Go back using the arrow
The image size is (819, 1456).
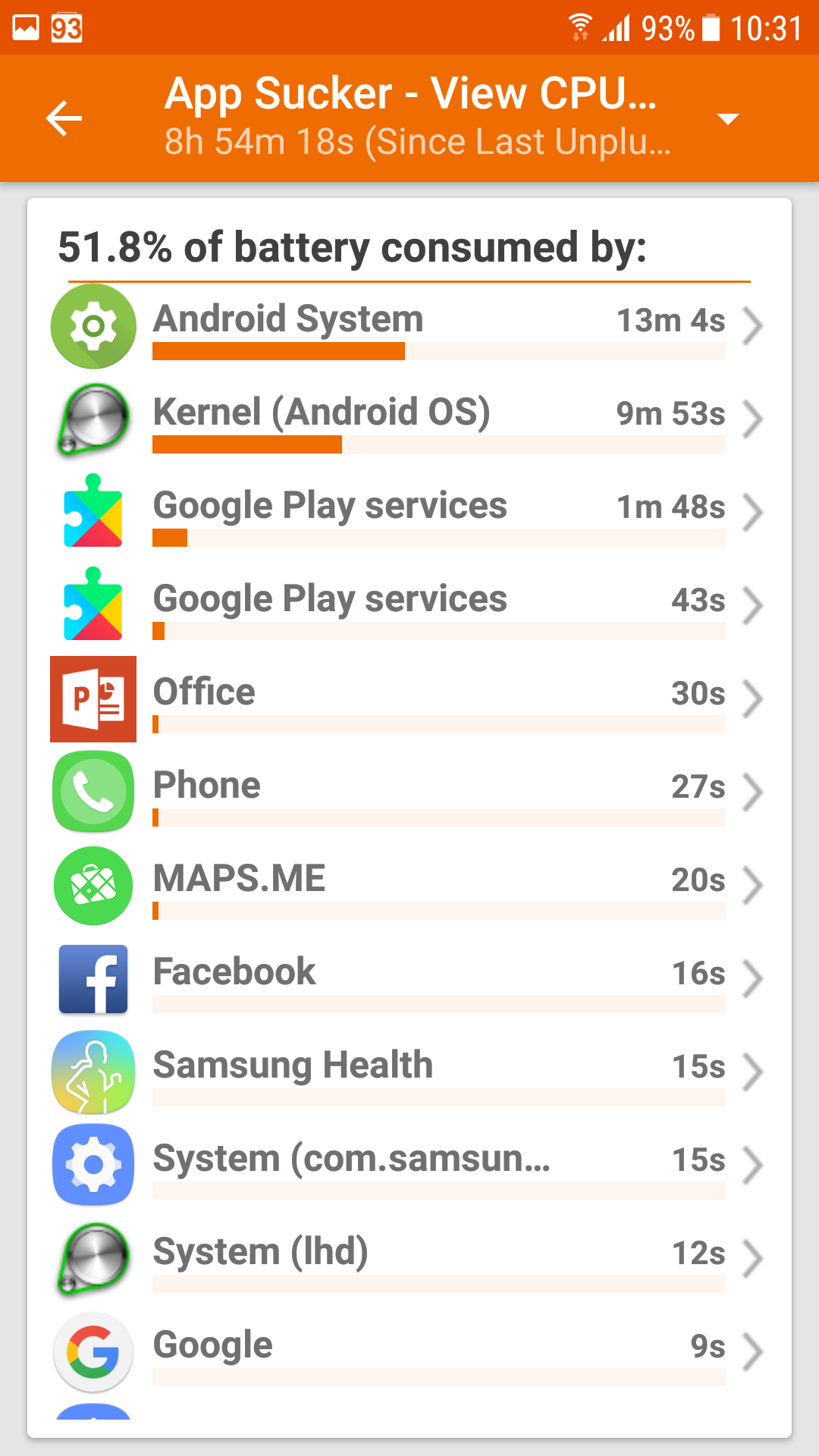click(64, 118)
